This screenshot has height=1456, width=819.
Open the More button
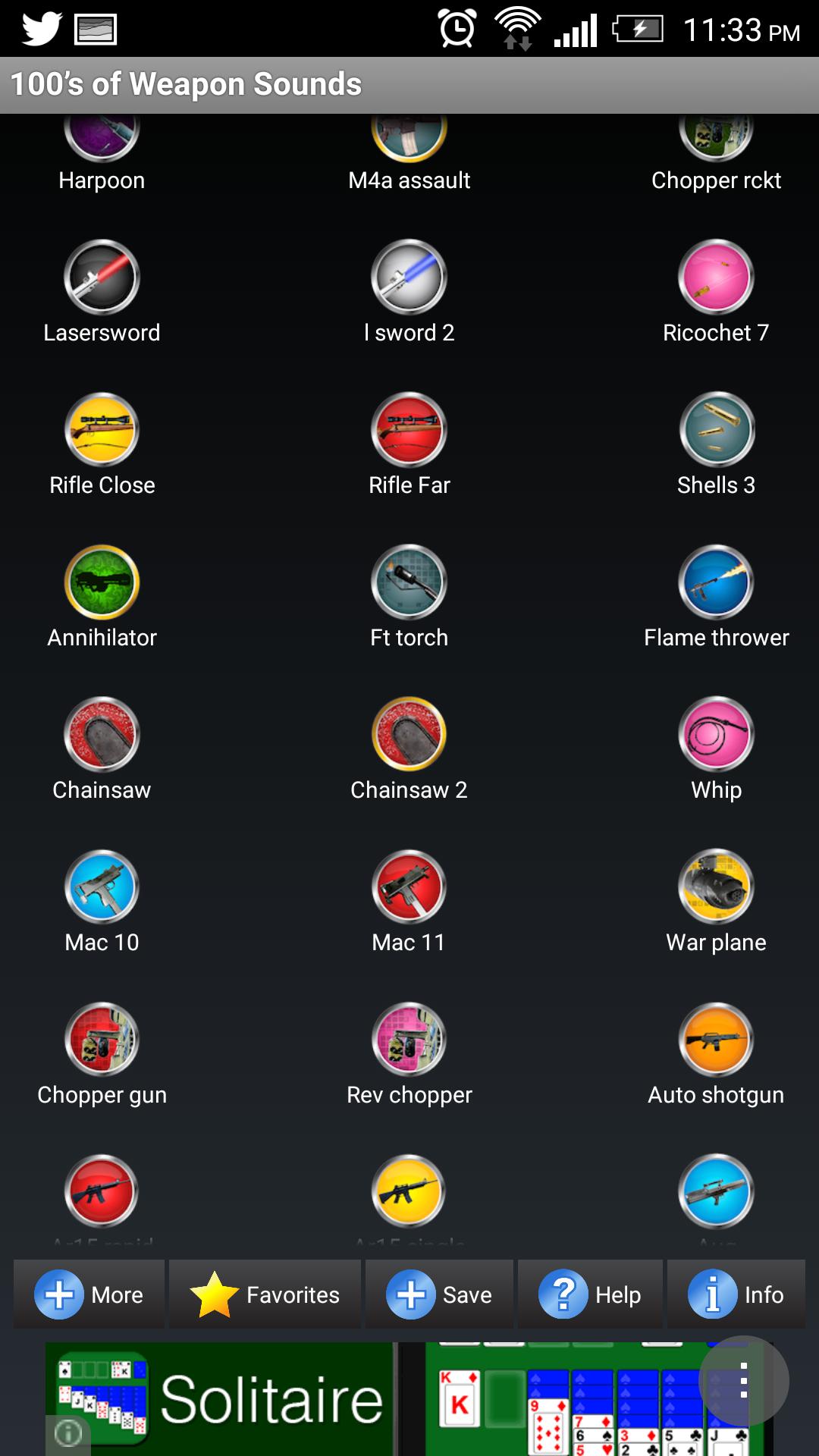pyautogui.click(x=89, y=1294)
